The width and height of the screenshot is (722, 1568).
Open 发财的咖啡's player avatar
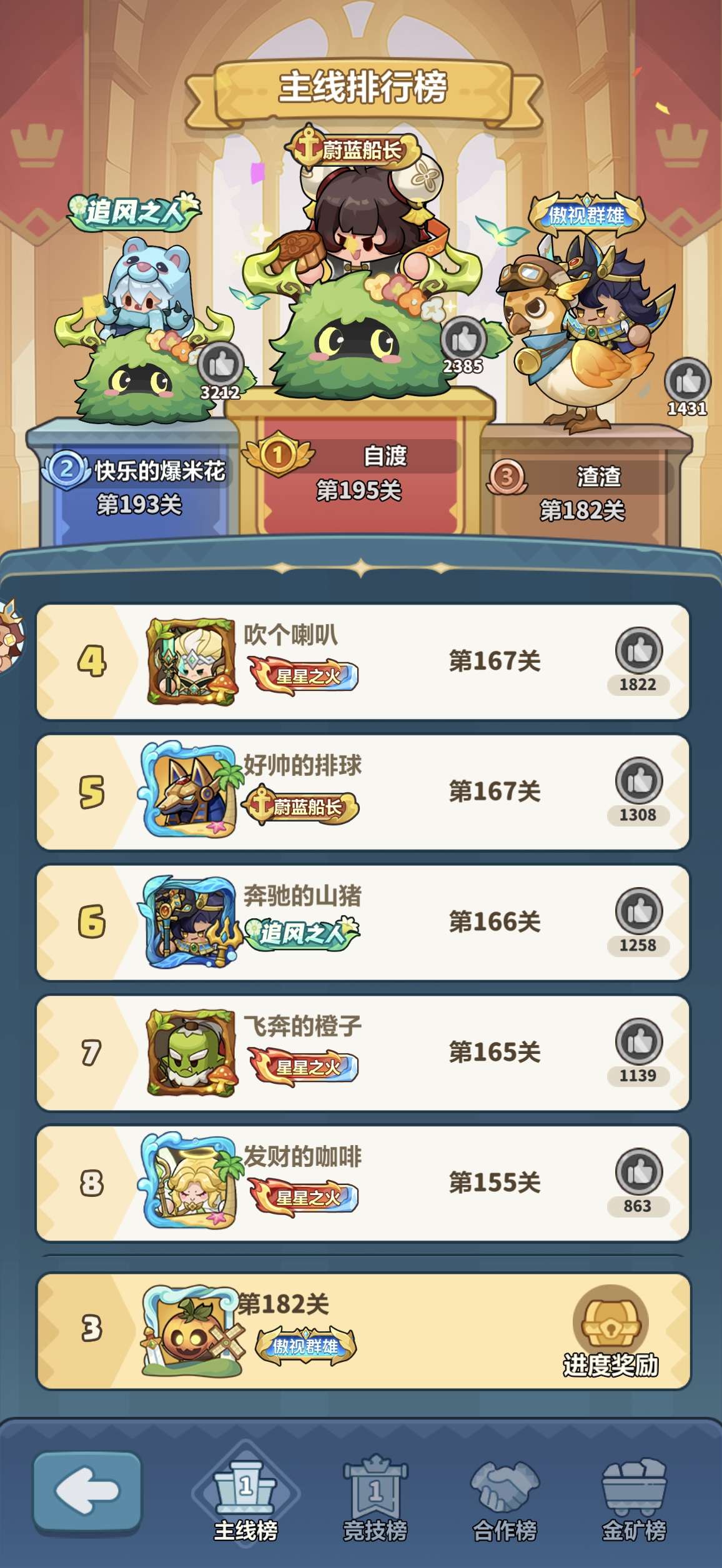[191, 1183]
